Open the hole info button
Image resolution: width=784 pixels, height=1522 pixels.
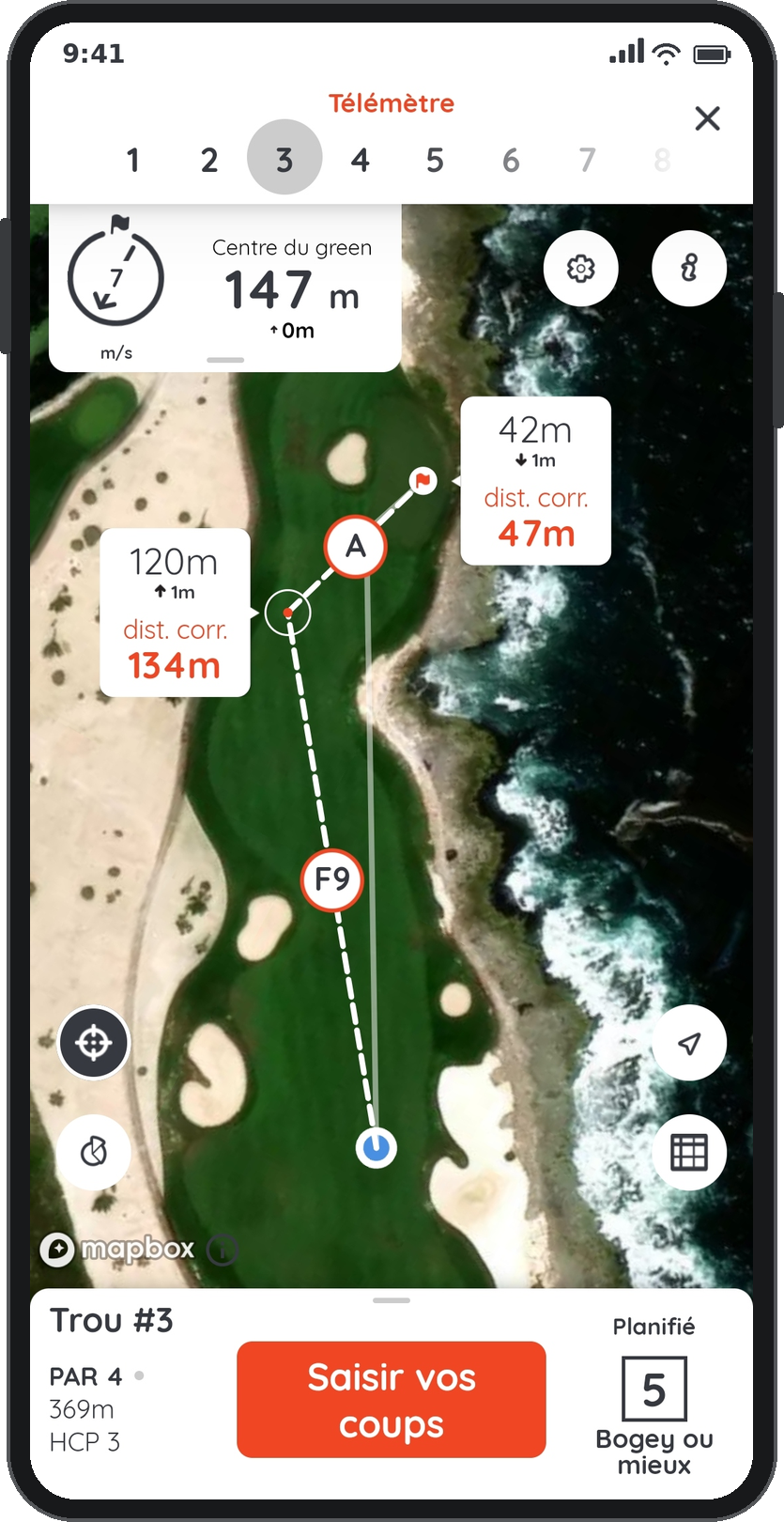click(689, 269)
